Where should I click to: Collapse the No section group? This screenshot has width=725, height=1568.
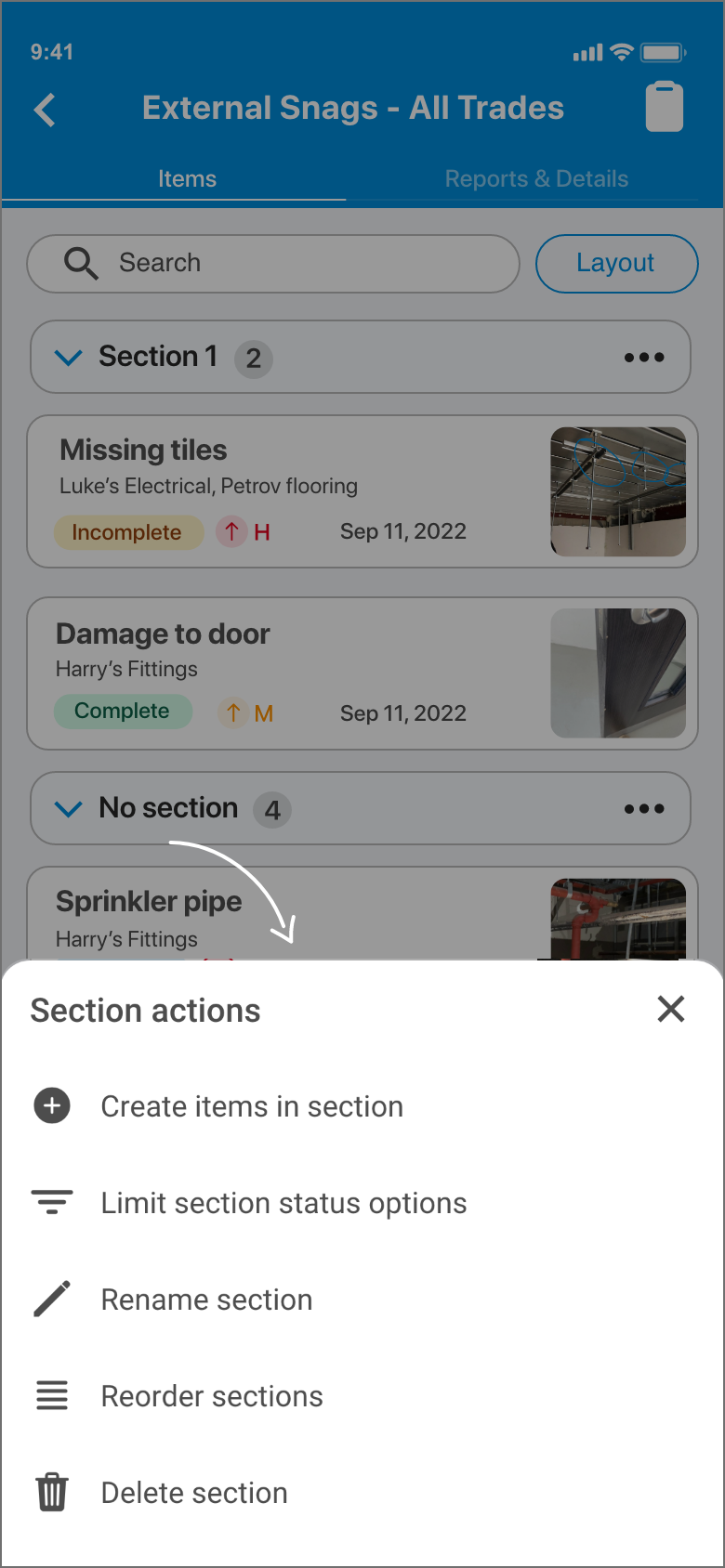69,809
